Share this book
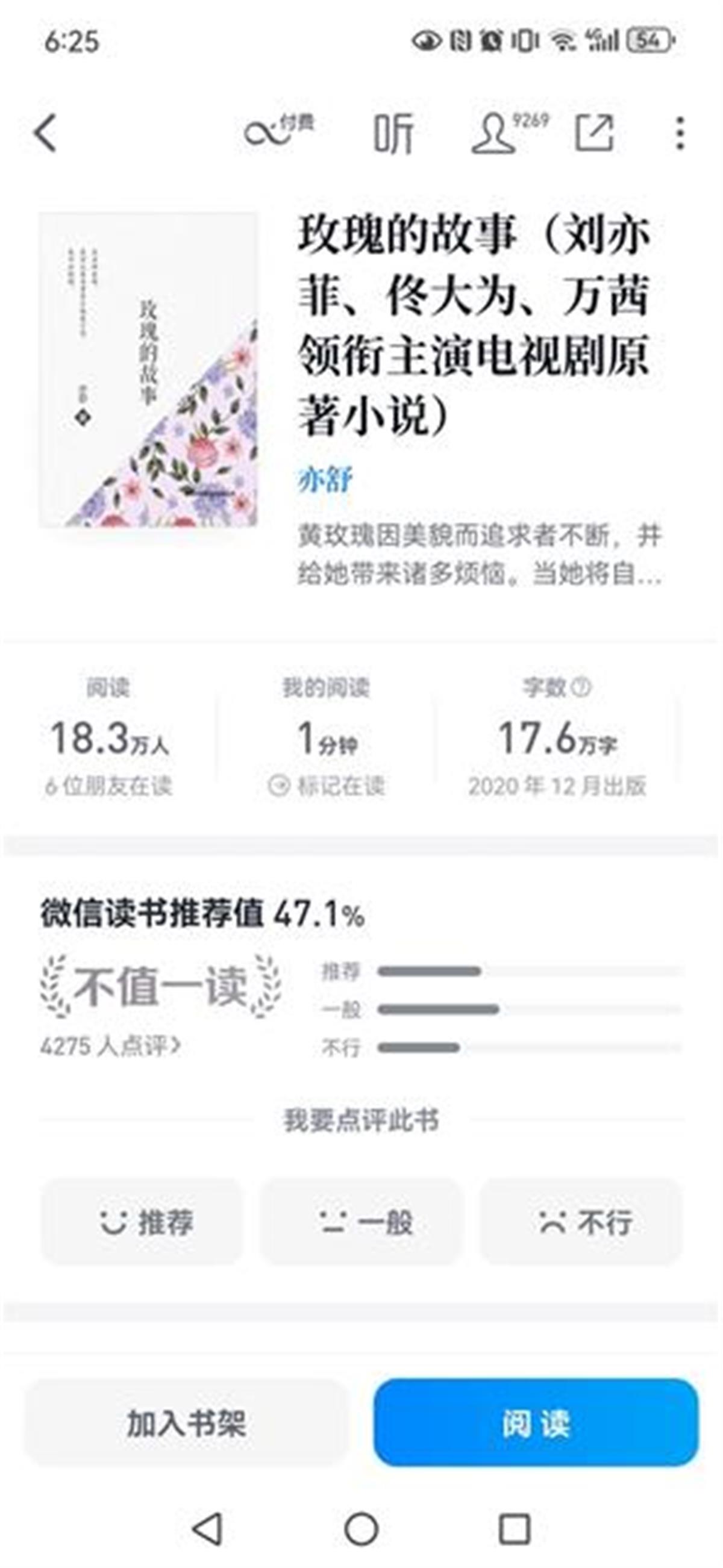Screen dimensions: 723x1568 [x=594, y=133]
